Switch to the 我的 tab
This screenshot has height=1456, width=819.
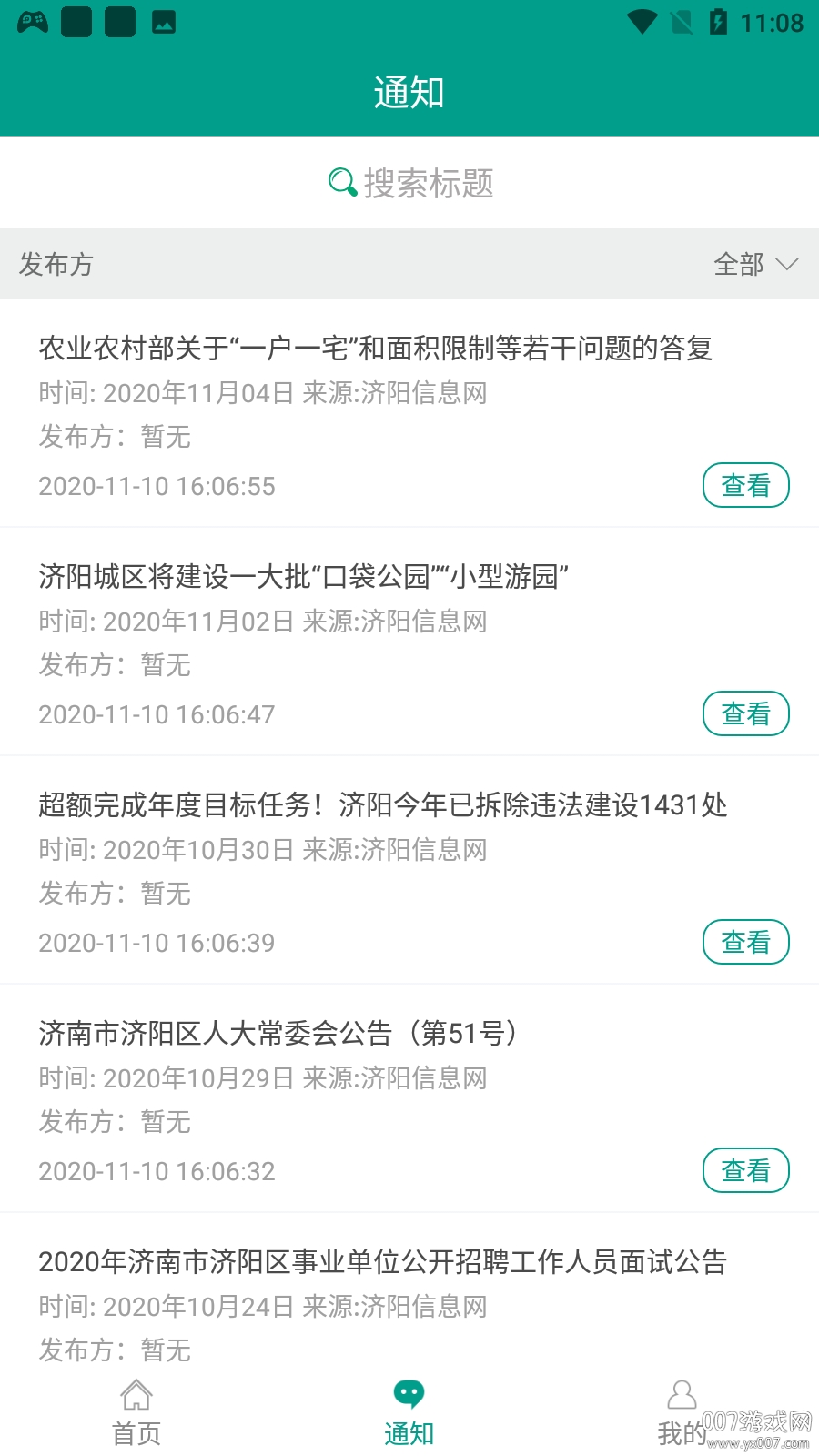point(682,1410)
